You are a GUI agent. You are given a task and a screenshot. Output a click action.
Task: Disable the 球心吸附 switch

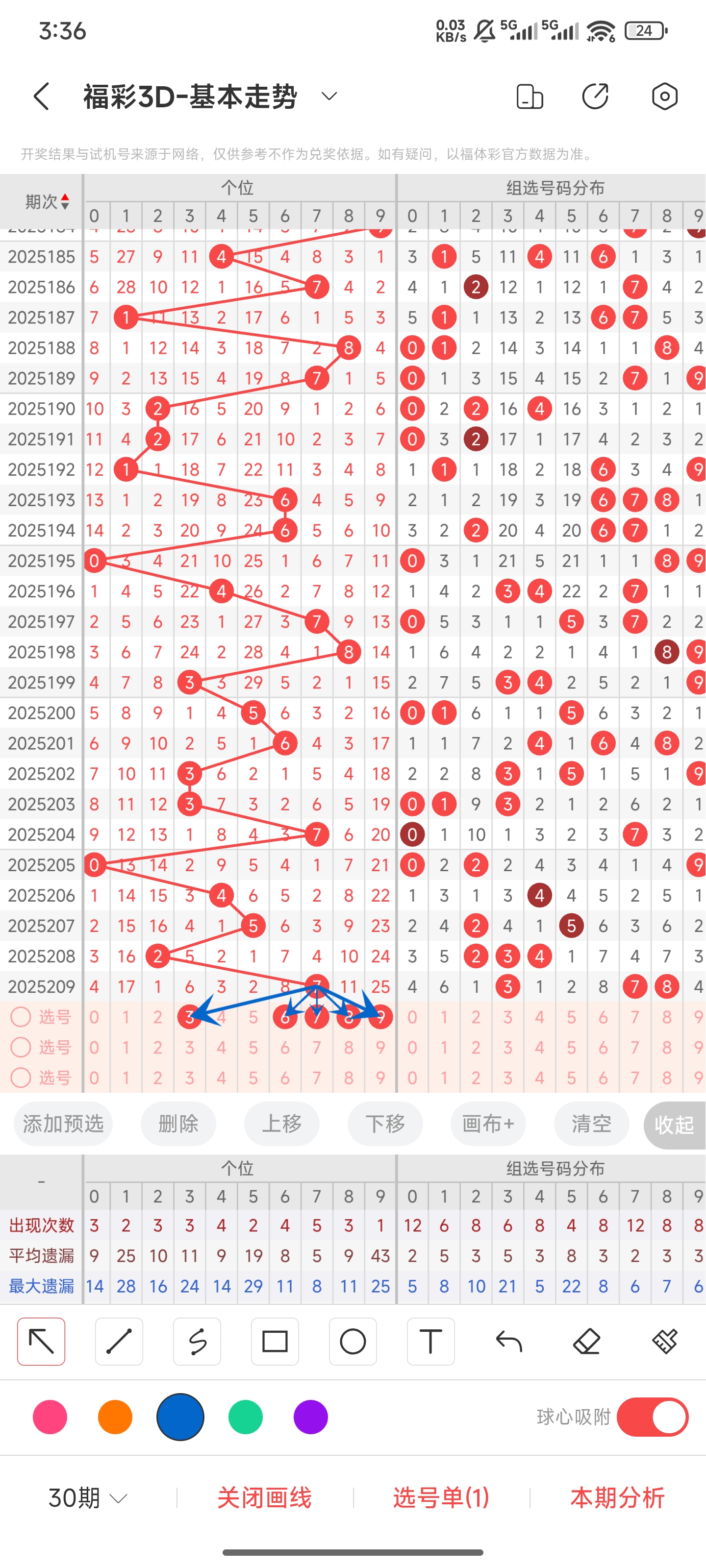[653, 1417]
